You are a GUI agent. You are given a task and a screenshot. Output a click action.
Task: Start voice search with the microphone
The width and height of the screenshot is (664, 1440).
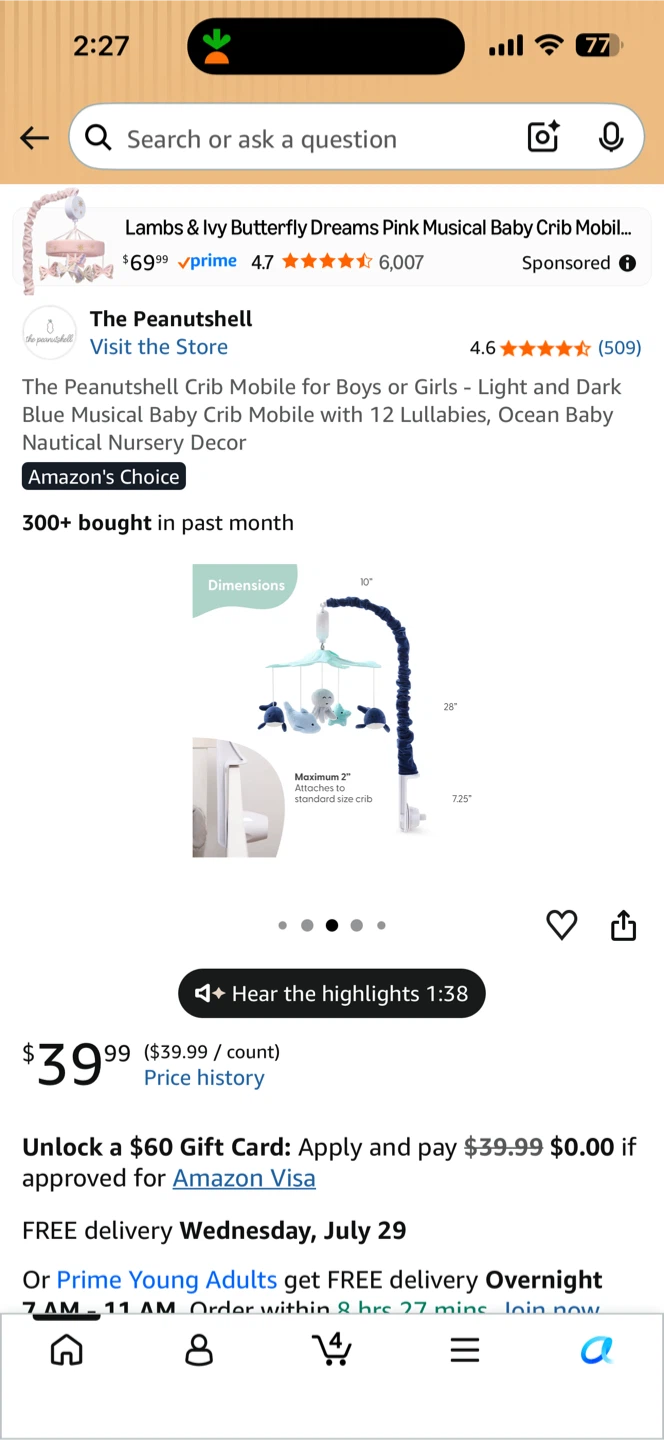pyautogui.click(x=611, y=137)
